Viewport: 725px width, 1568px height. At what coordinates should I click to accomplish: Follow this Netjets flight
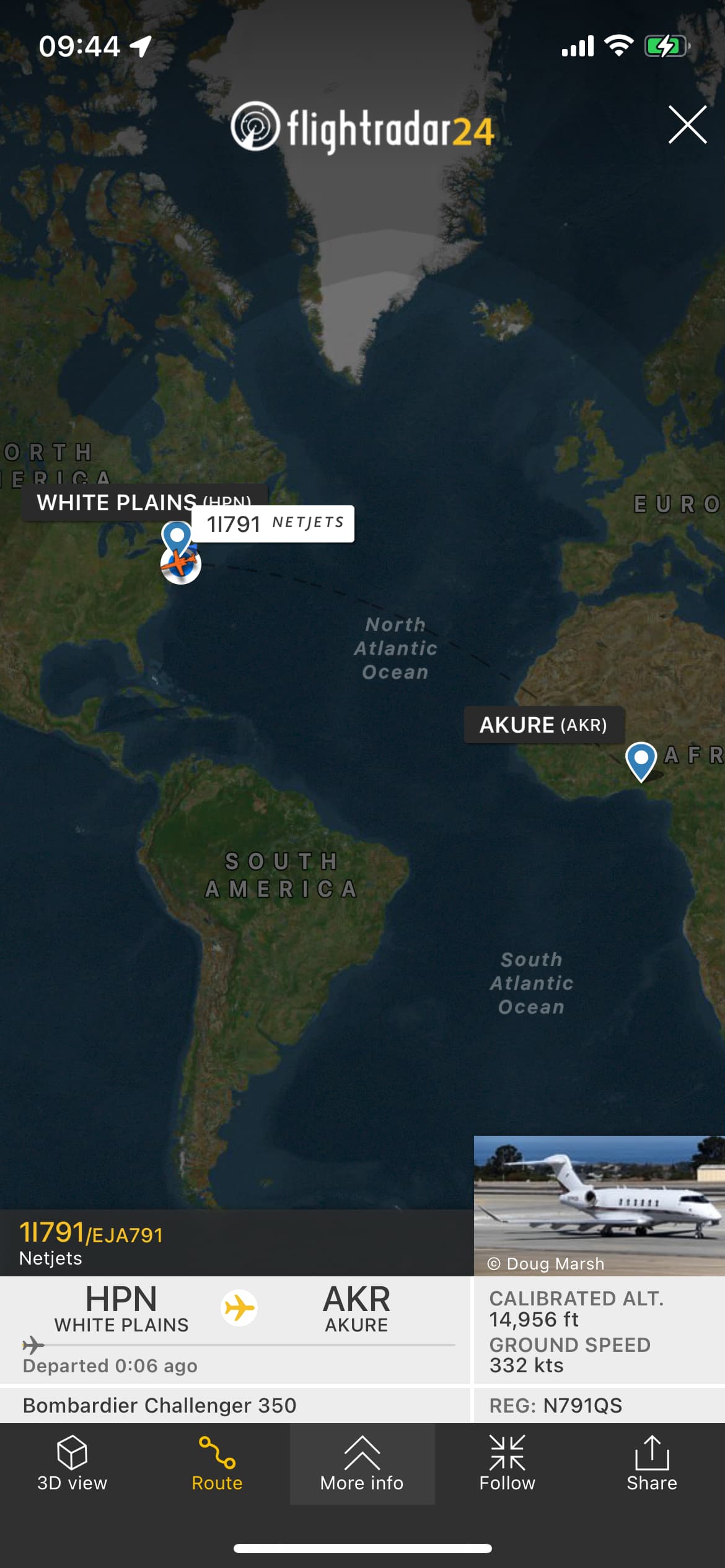click(507, 1463)
